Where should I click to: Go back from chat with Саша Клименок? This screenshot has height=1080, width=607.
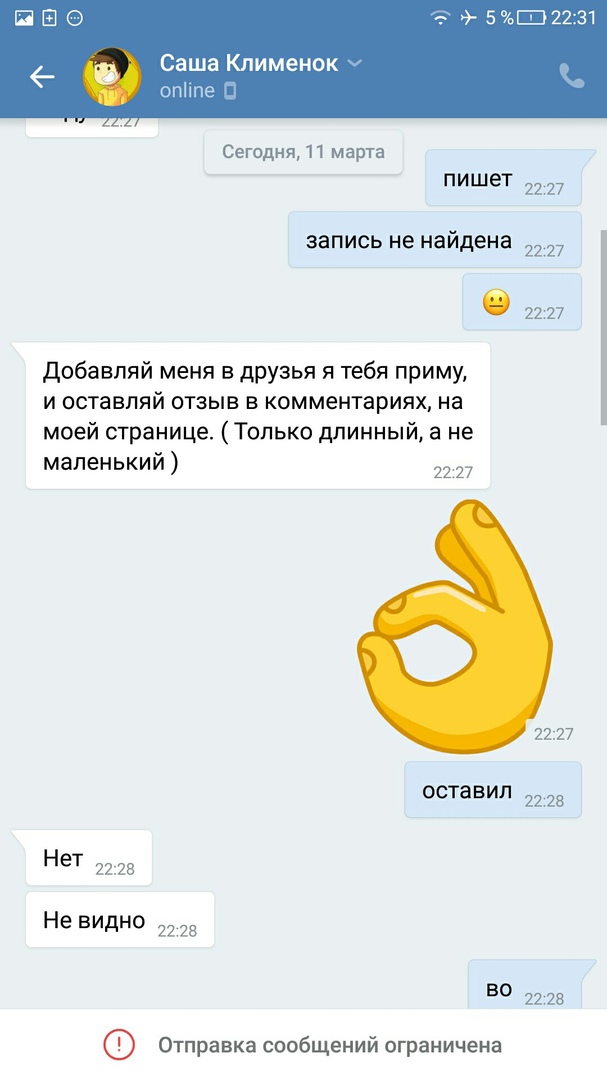pyautogui.click(x=42, y=77)
